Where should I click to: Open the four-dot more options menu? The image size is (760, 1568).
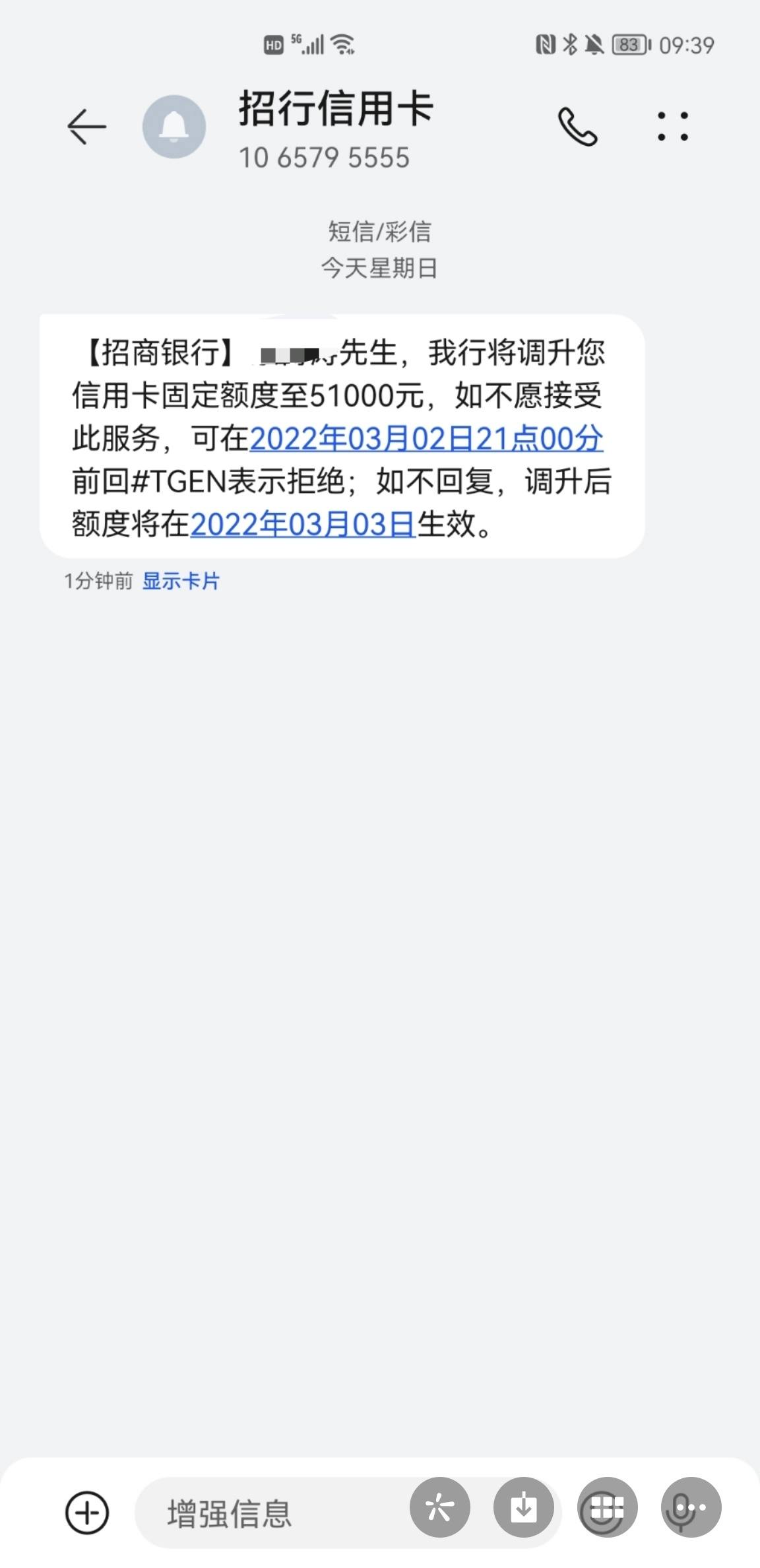[x=672, y=126]
